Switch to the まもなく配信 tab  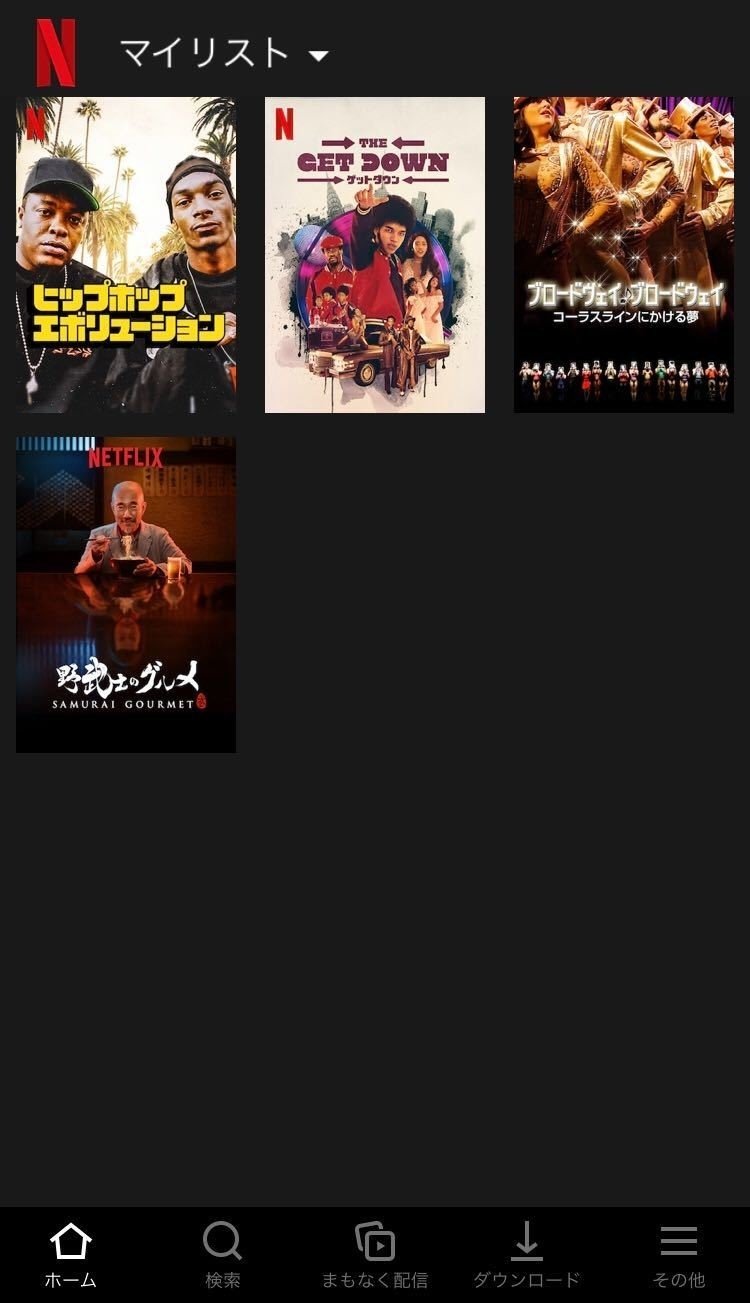tap(375, 1255)
